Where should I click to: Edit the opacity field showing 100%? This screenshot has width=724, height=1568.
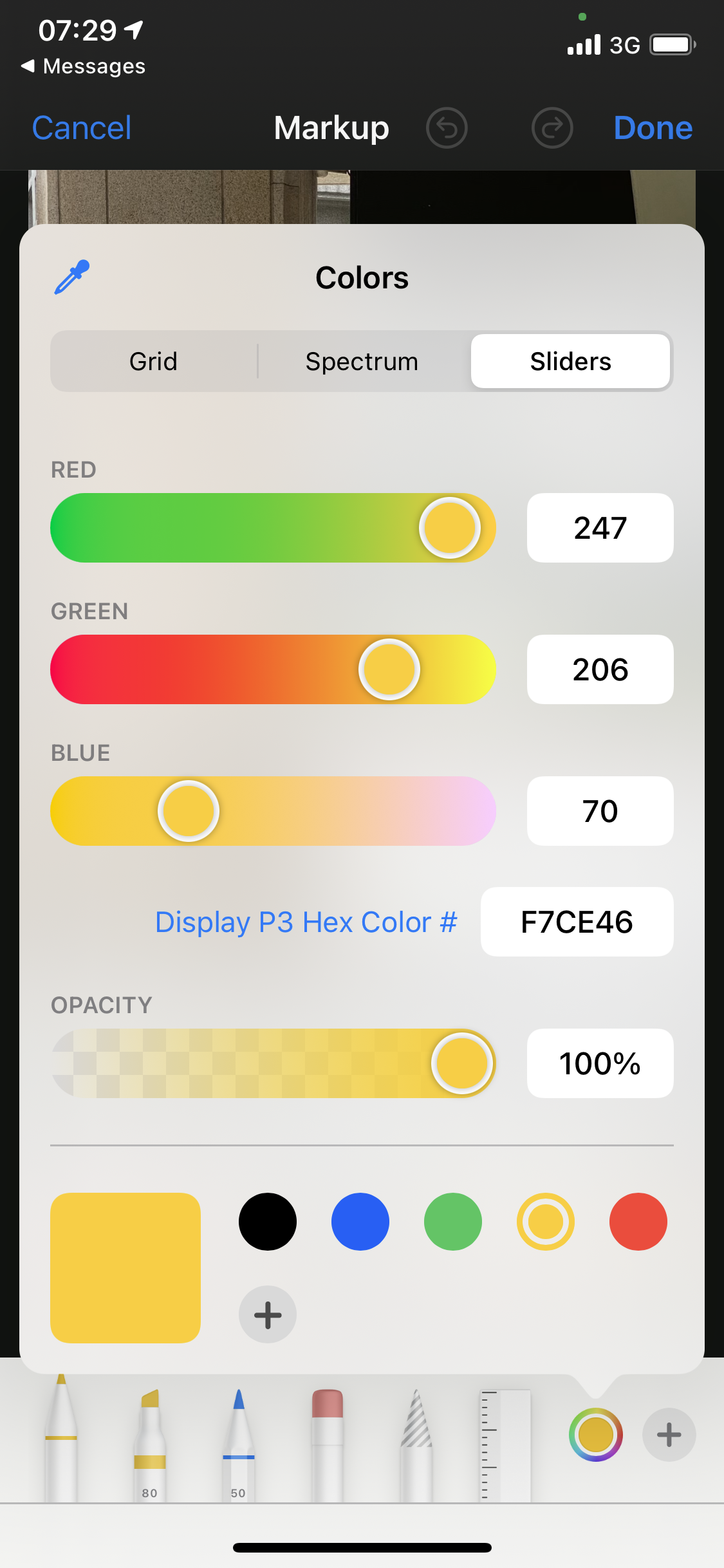[x=600, y=1063]
